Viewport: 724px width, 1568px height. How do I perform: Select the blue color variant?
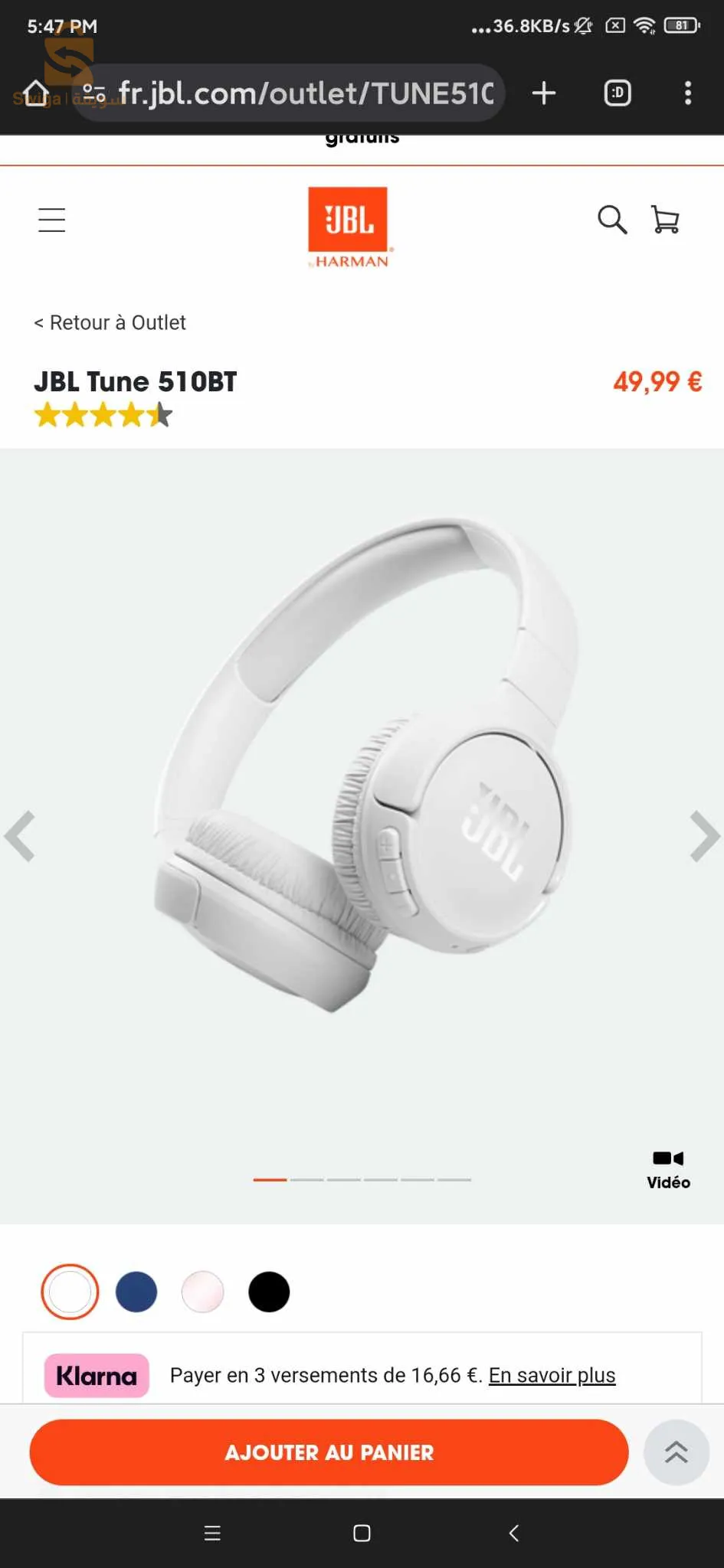[x=136, y=1292]
